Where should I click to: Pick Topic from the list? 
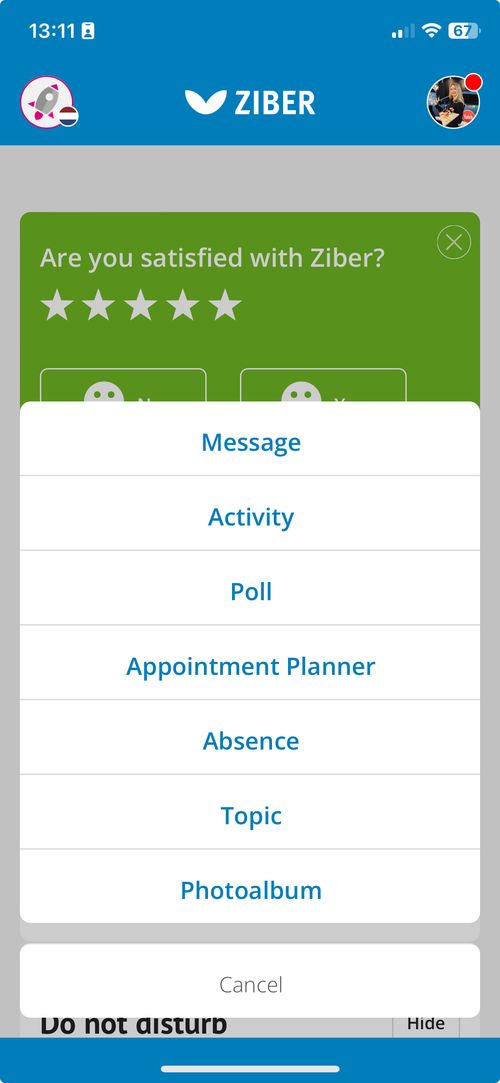tap(250, 812)
